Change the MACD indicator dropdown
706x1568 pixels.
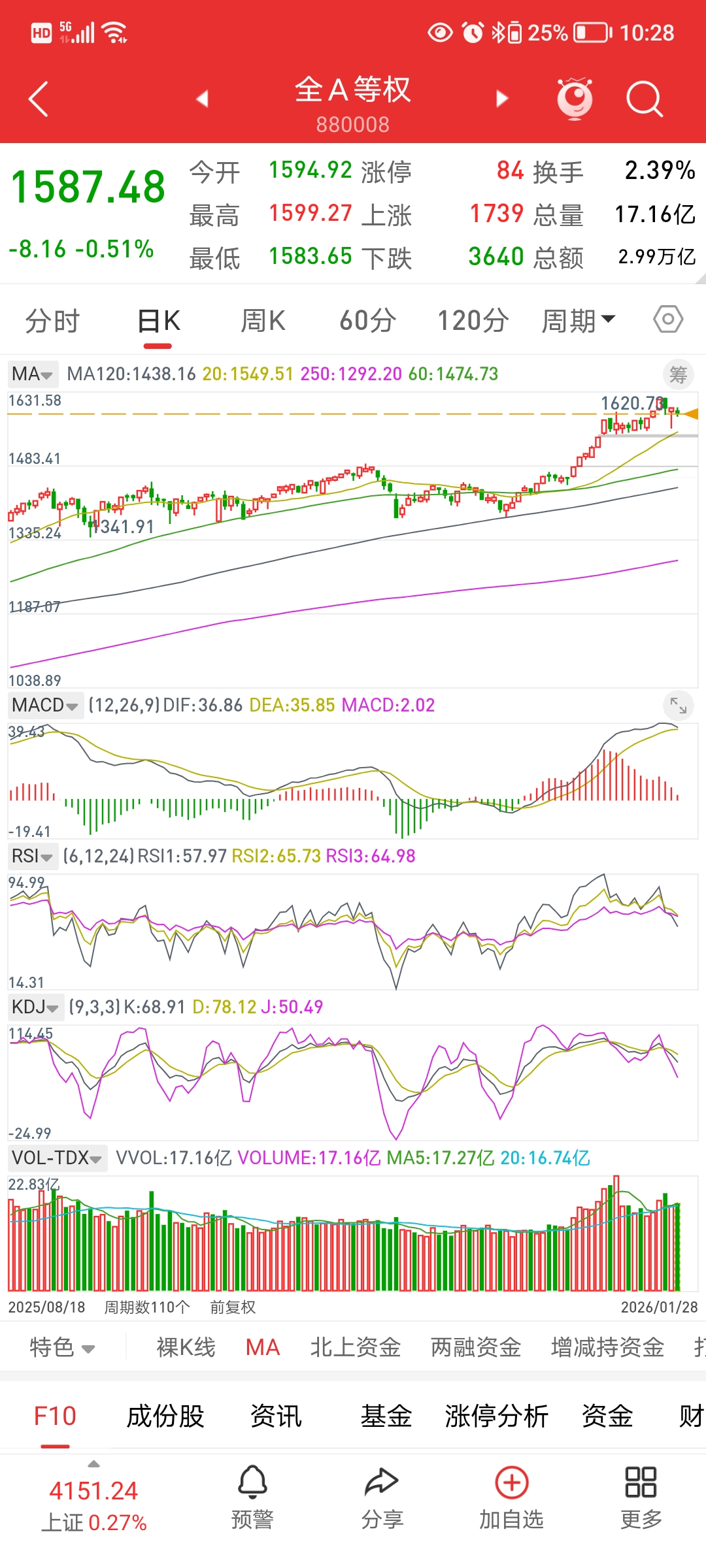(x=45, y=706)
